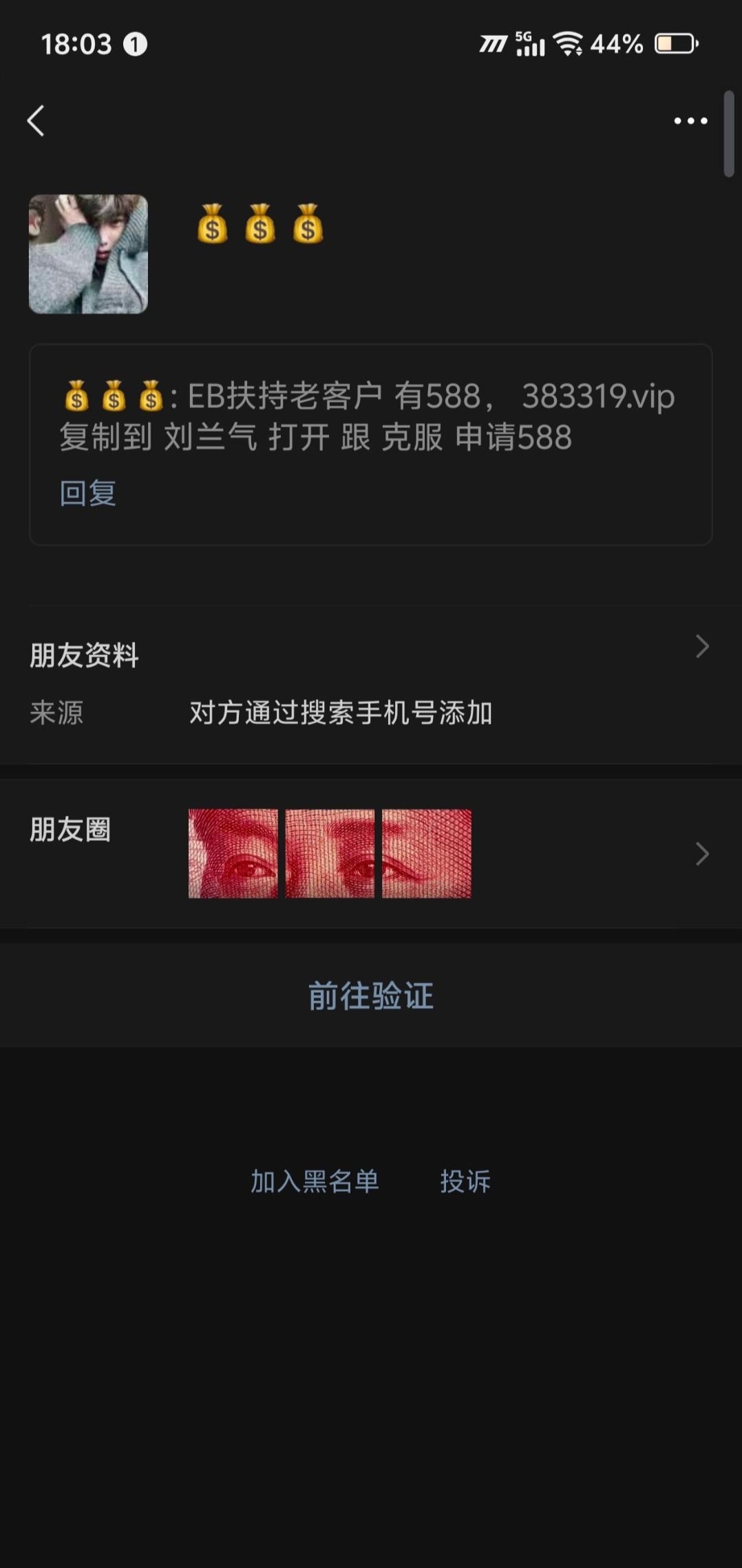The height and width of the screenshot is (1568, 742).
Task: Go back using the top-left arrow
Action: pyautogui.click(x=36, y=121)
